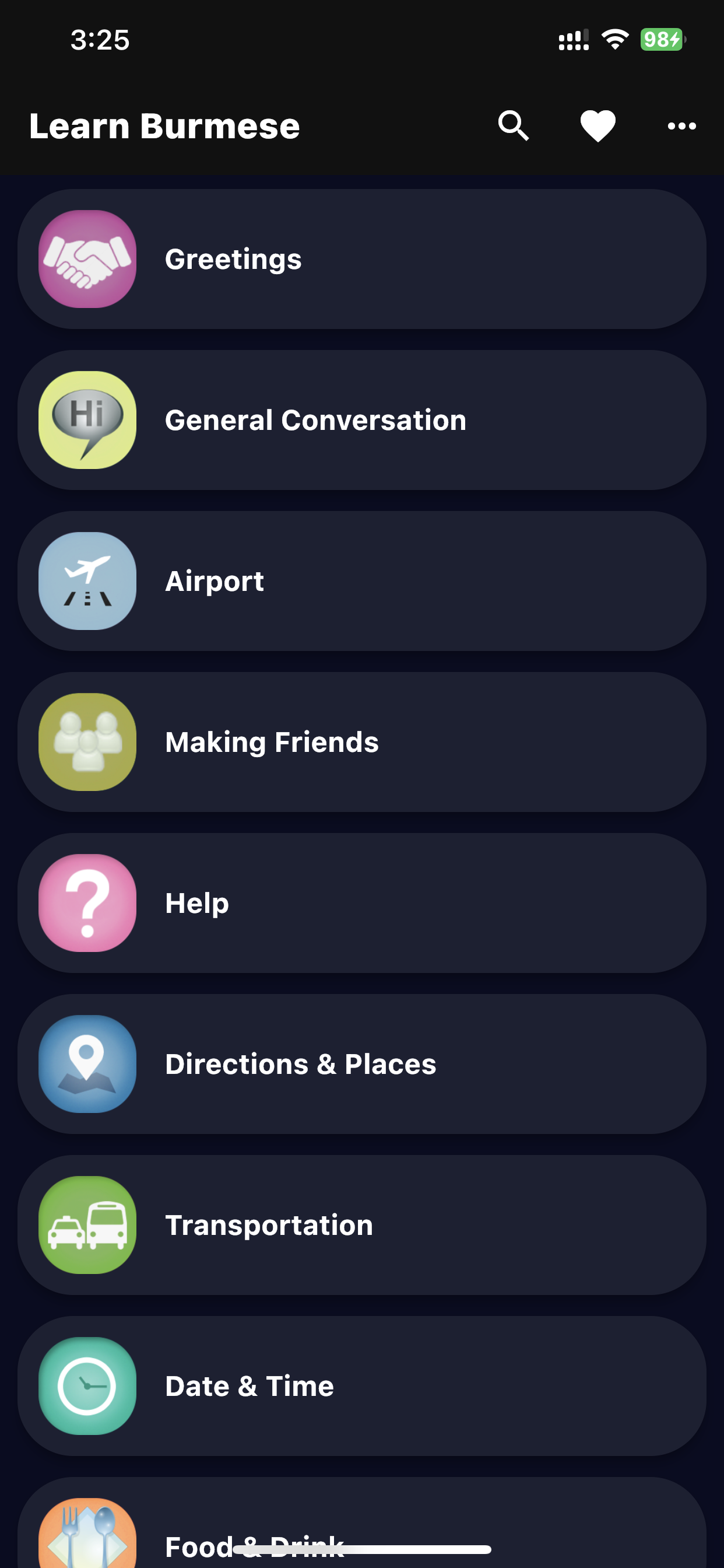This screenshot has height=1568, width=724.
Task: Go to Making Friends phrases
Action: [362, 742]
